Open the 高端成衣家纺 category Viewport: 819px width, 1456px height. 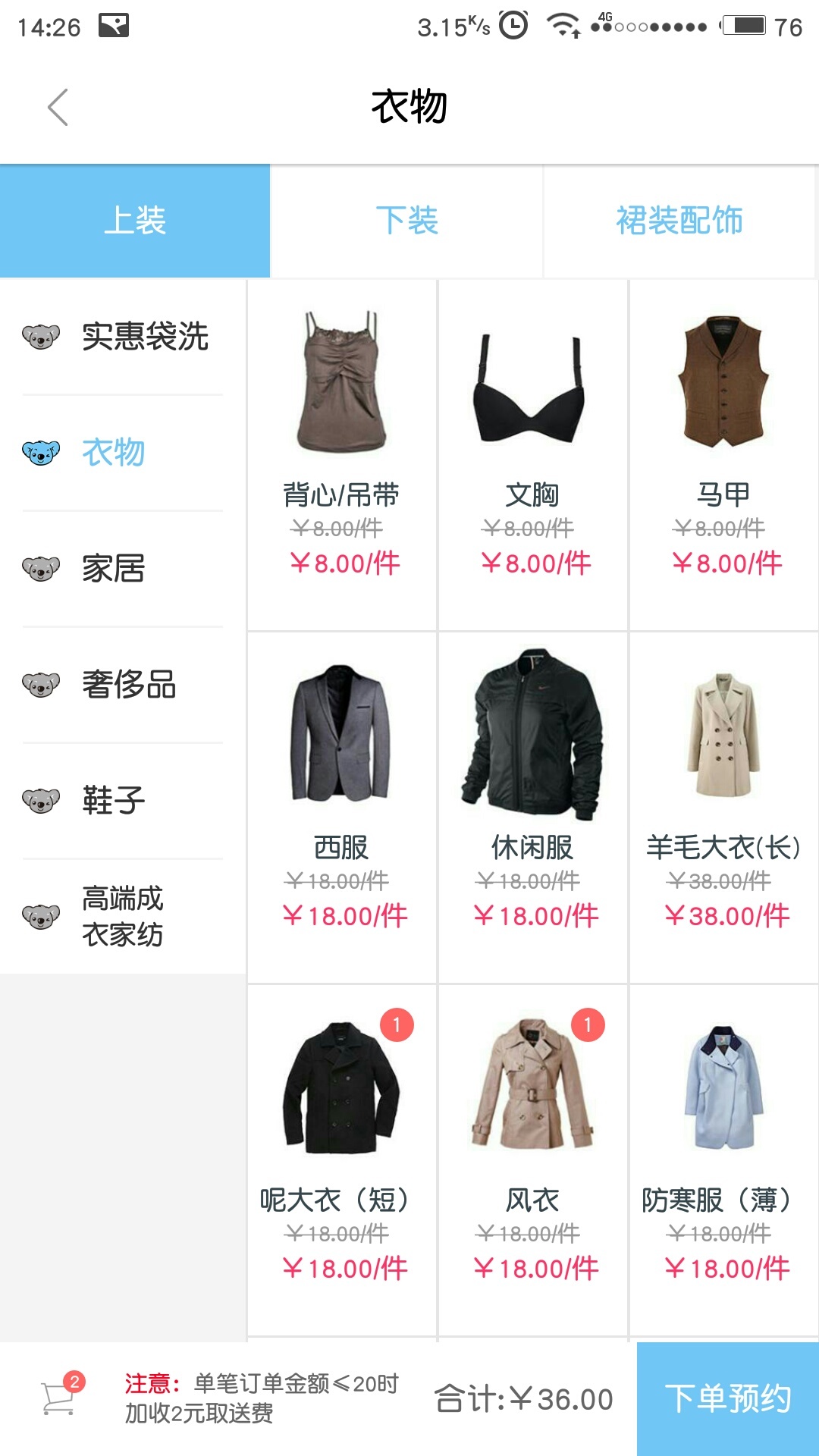point(123,916)
